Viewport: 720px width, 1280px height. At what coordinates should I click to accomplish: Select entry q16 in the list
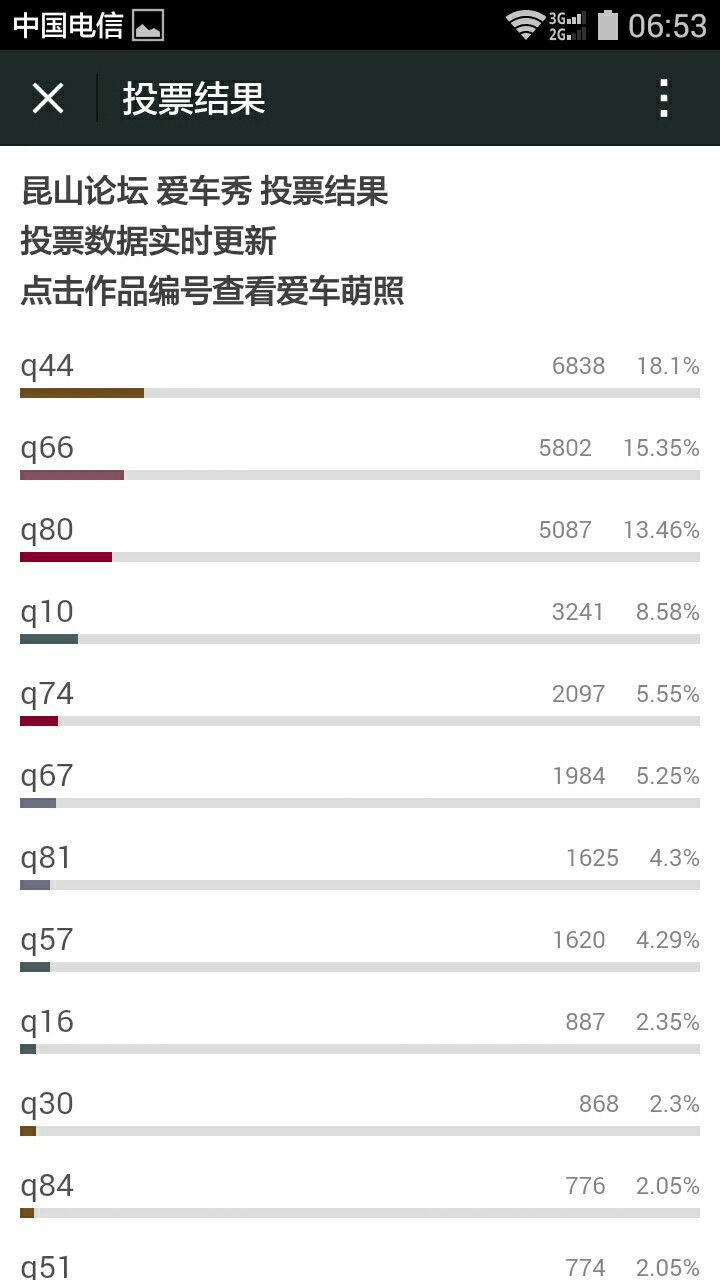pyautogui.click(x=47, y=1023)
